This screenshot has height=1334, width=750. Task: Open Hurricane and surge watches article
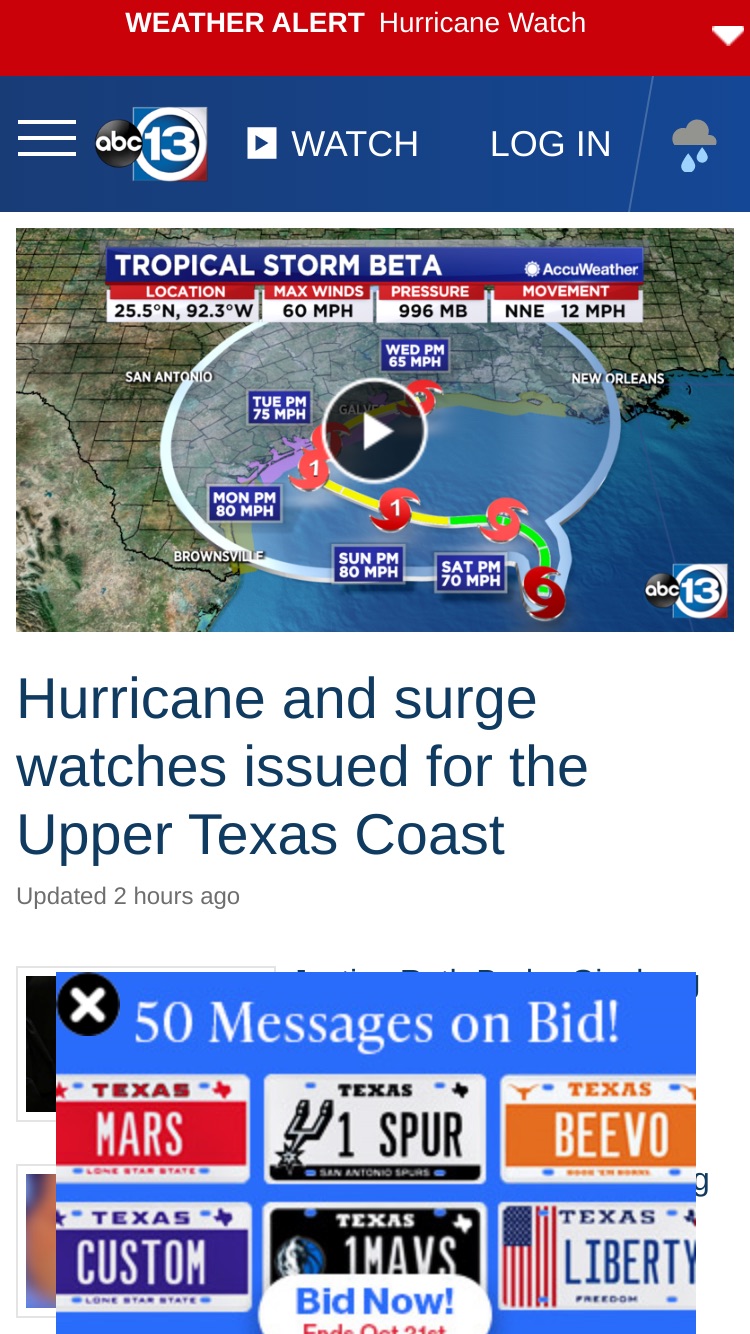pyautogui.click(x=303, y=766)
